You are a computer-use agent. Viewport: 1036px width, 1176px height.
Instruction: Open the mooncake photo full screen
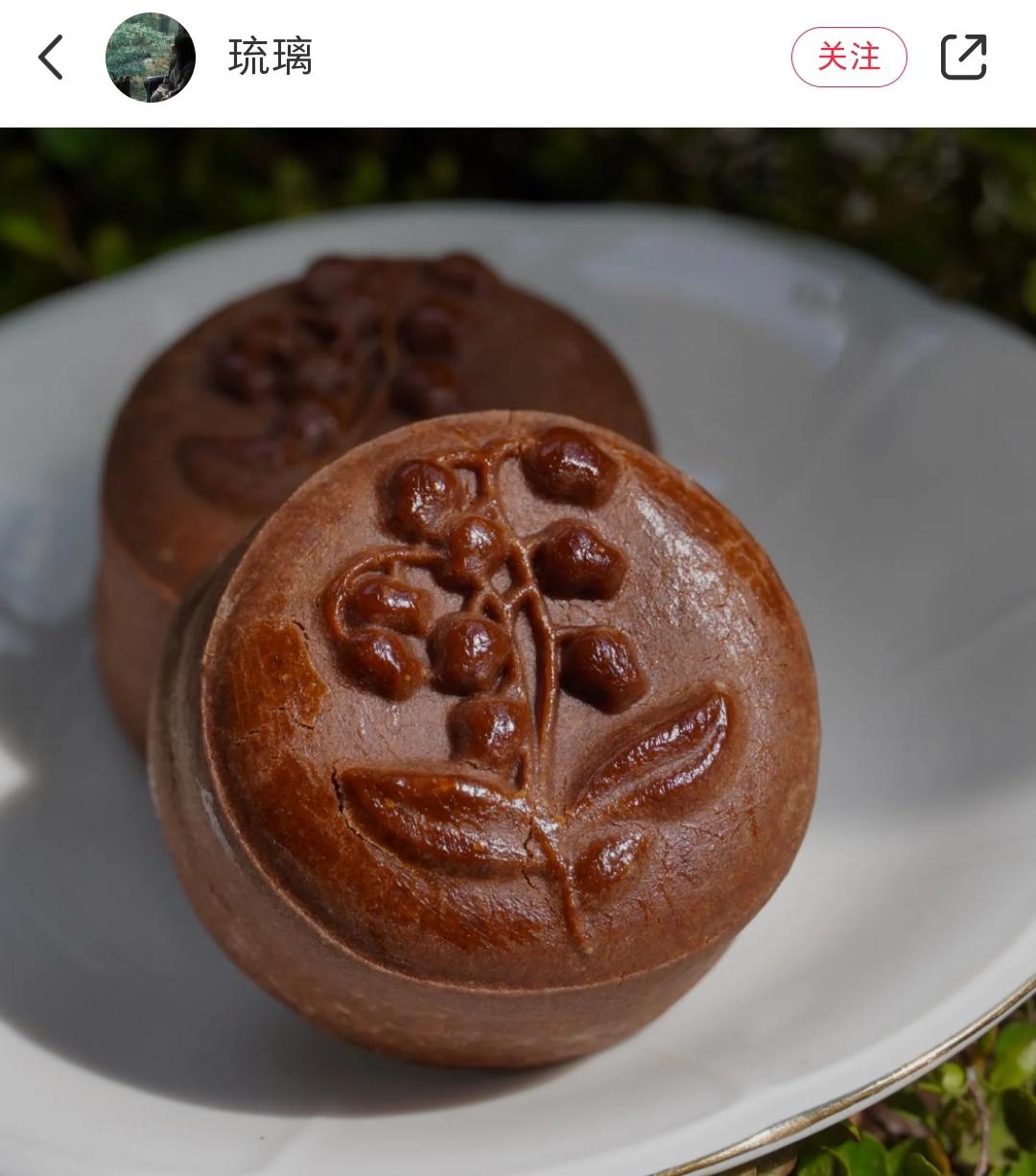[x=518, y=651]
